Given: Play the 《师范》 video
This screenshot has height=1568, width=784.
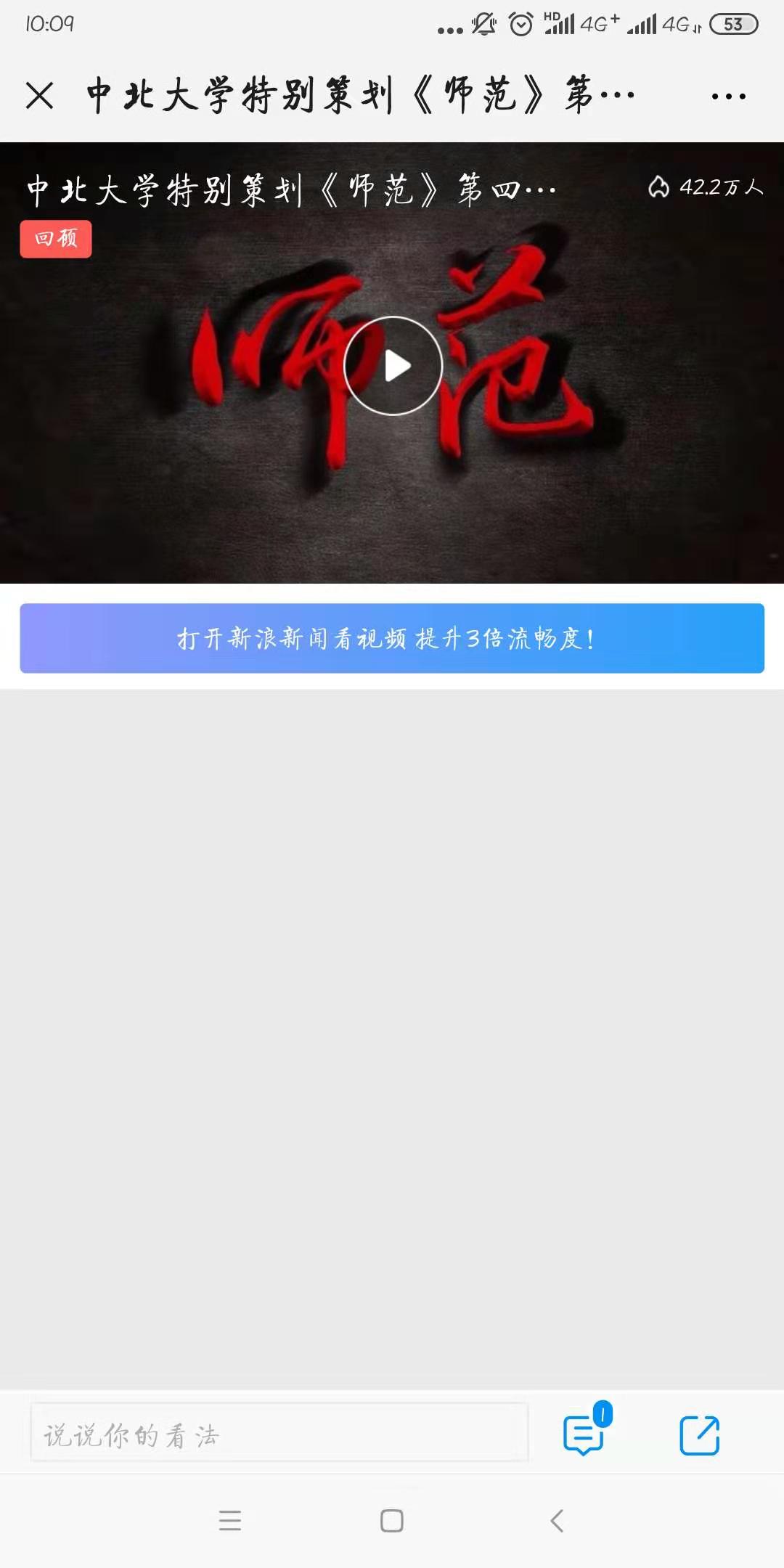Looking at the screenshot, I should click(393, 366).
